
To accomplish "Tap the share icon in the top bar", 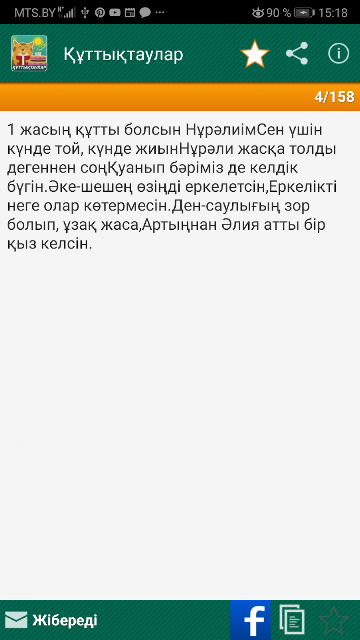I will pos(297,53).
